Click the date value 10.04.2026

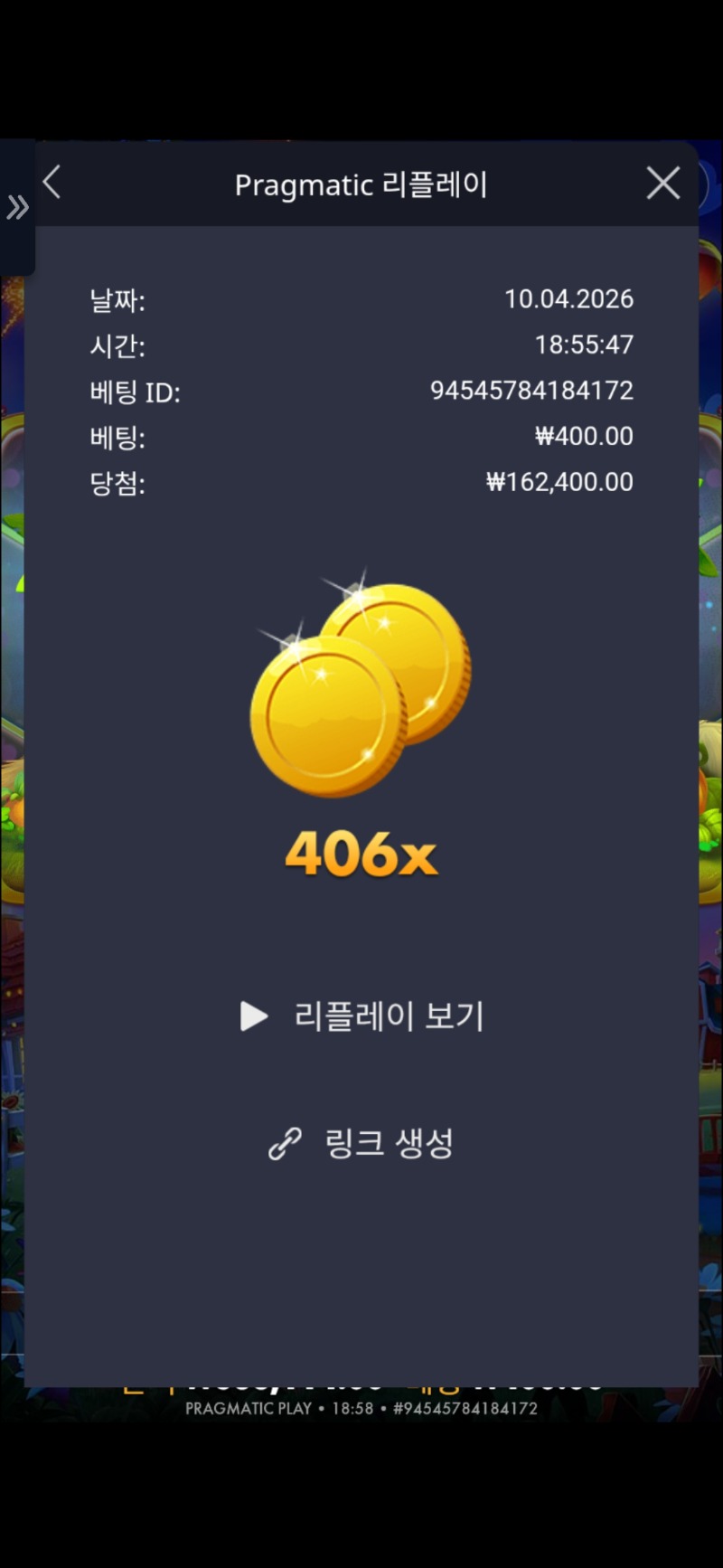[x=569, y=299]
